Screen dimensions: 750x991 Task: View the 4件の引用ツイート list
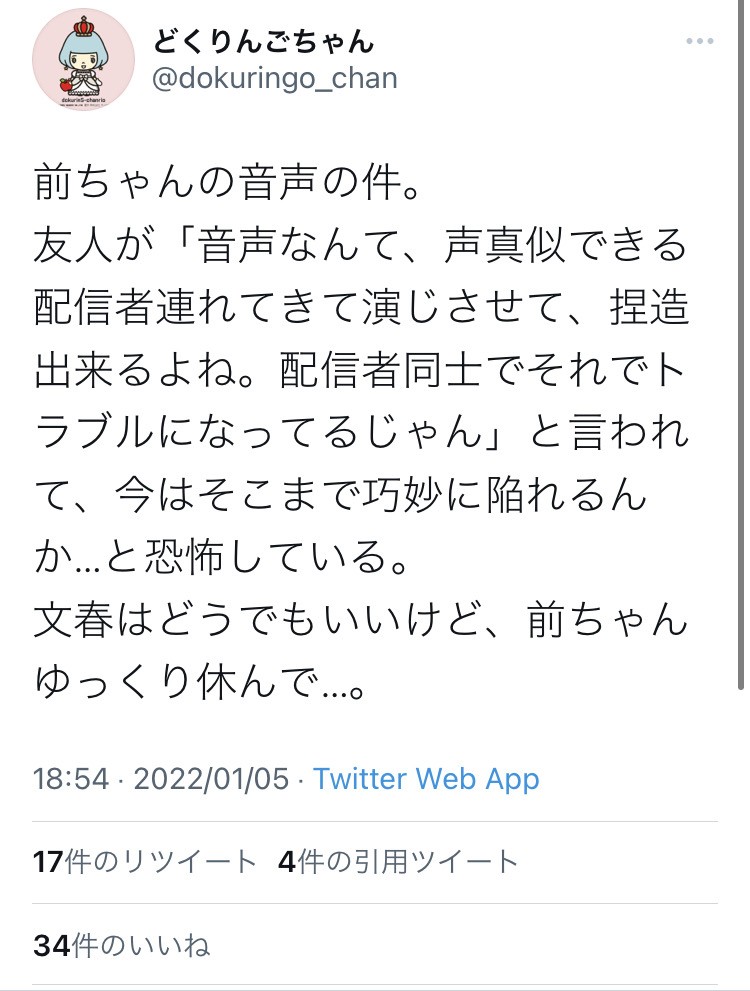pos(400,862)
